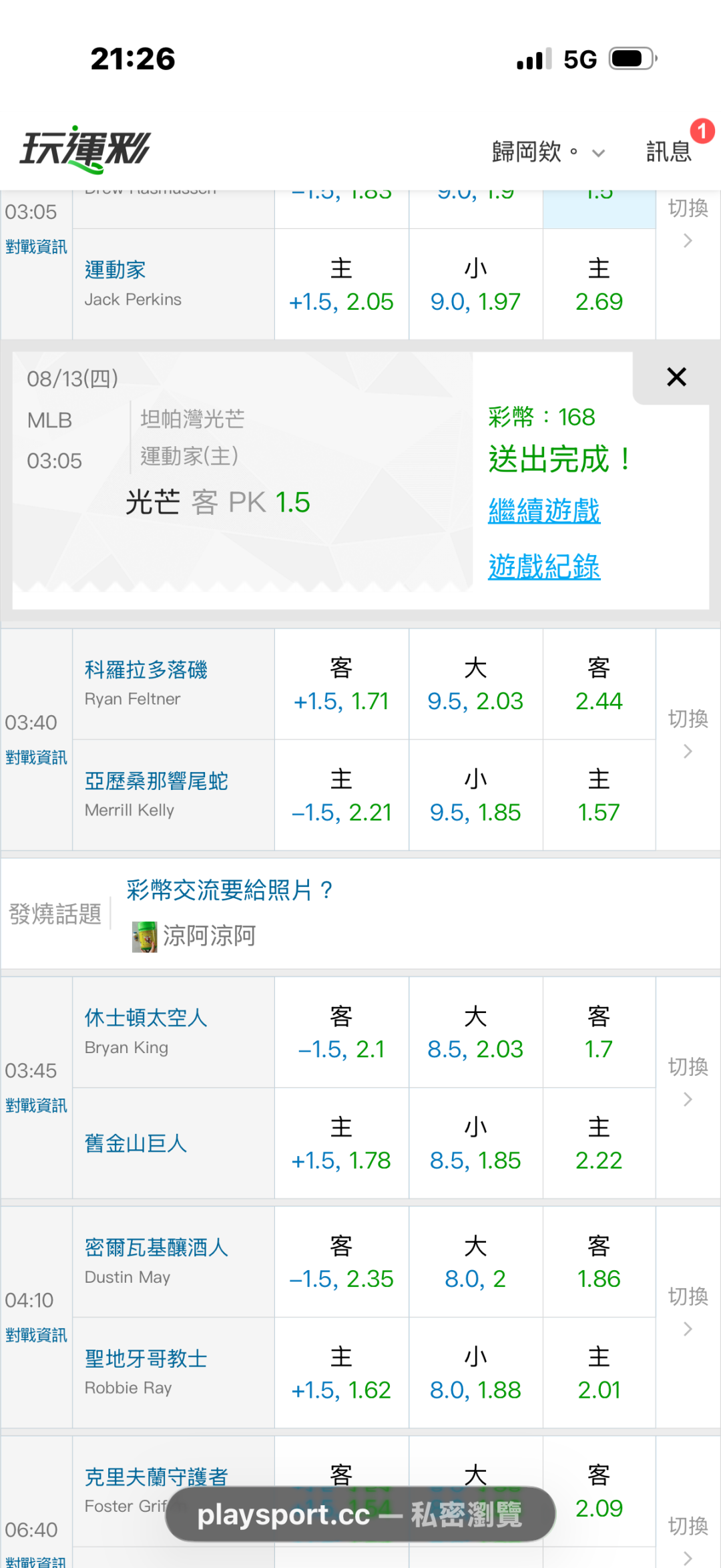
Task: Select 科羅拉多落磯 客 +1.5, 1.71 spread
Action: [341, 684]
